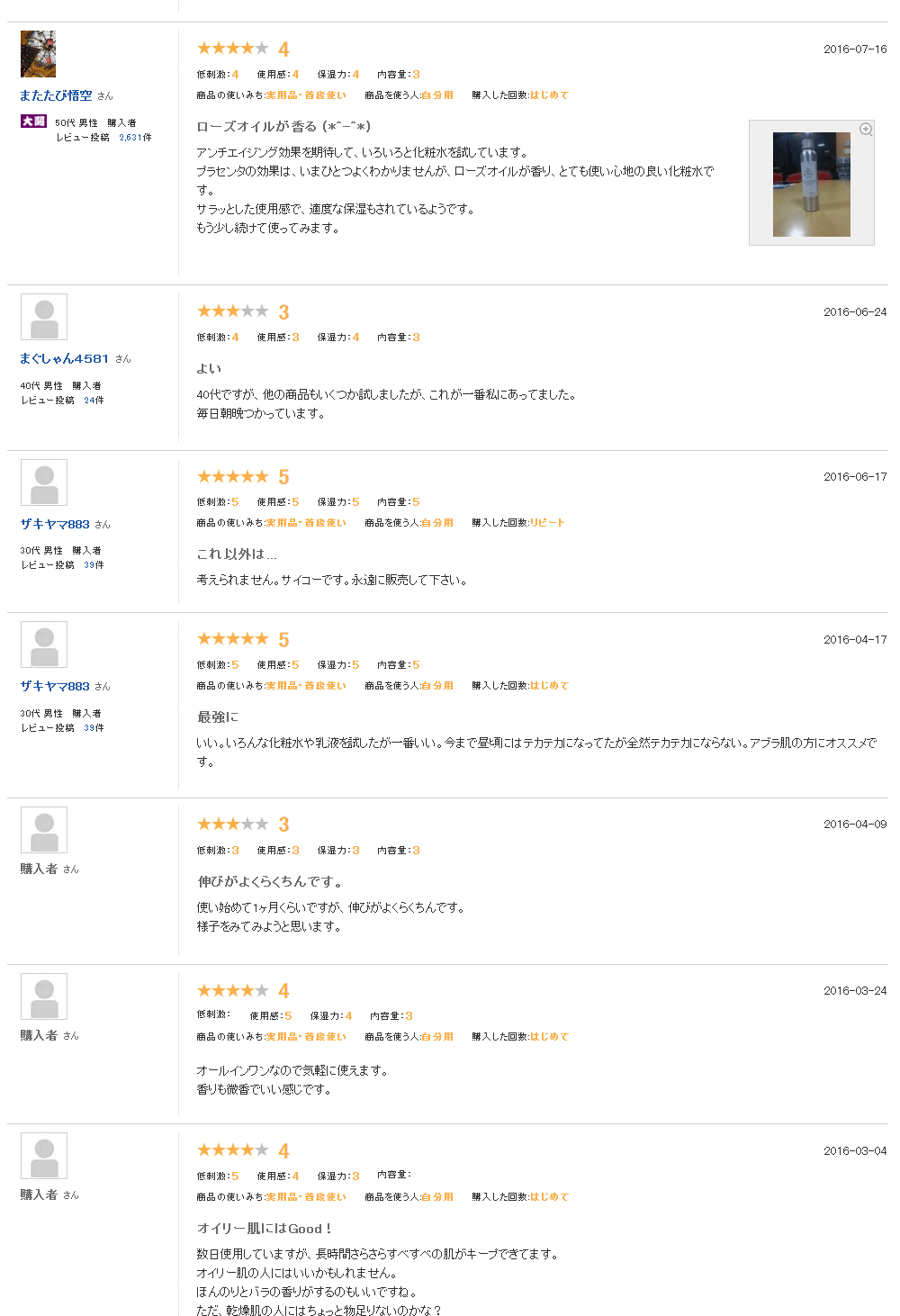The image size is (900, 1316).
Task: View またたび悟空's 2,631 posted reviews
Action: pyautogui.click(x=135, y=138)
